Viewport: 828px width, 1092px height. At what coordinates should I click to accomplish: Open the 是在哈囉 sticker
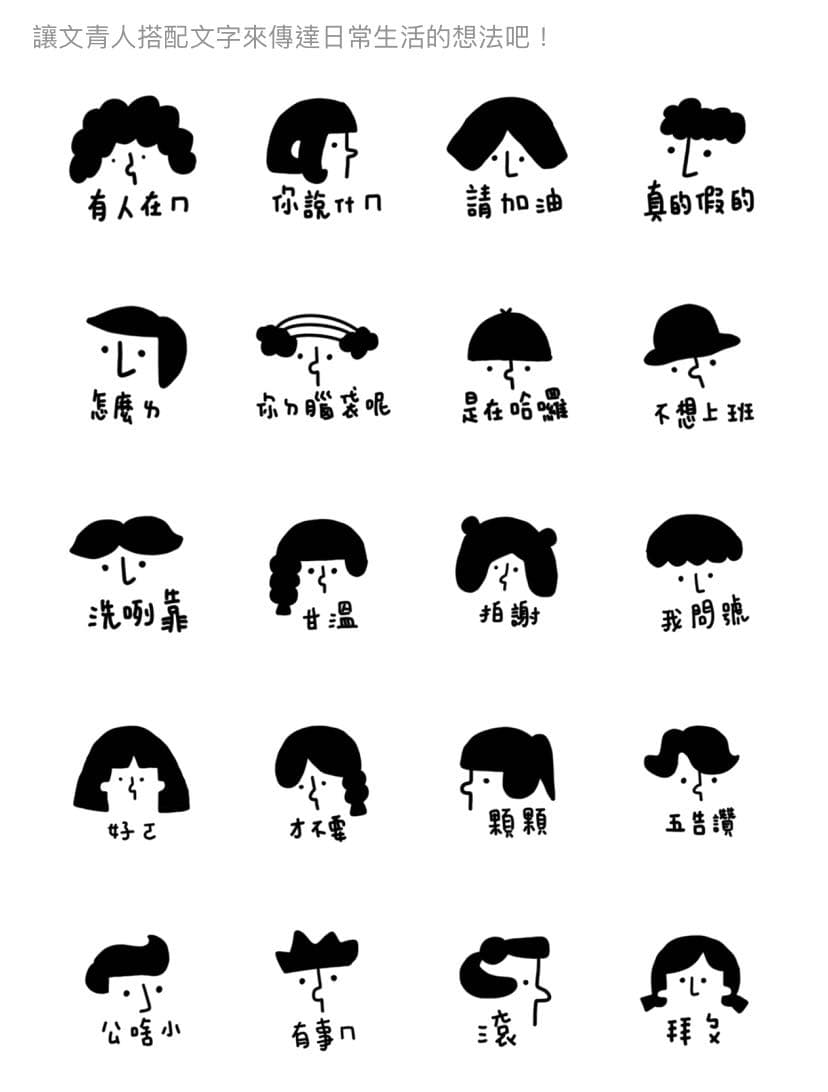click(x=512, y=365)
